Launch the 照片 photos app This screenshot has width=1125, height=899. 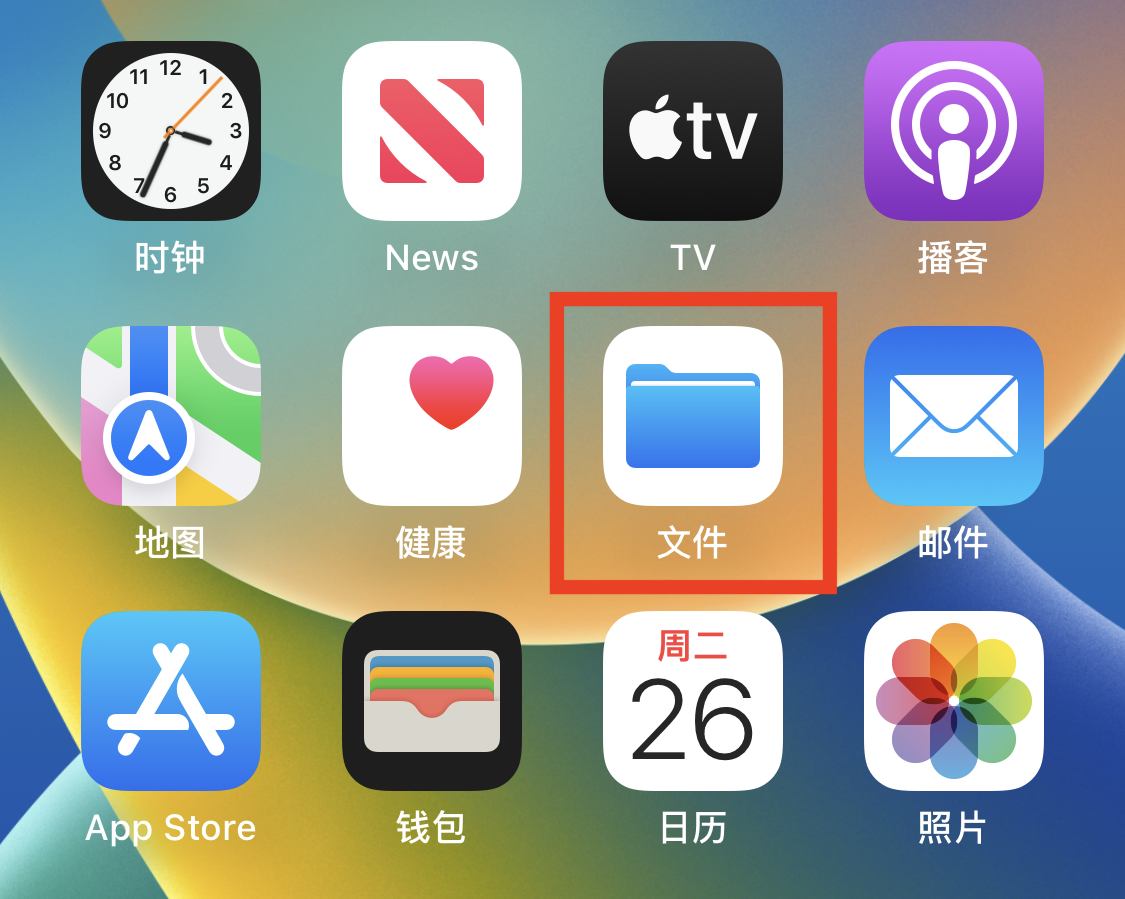click(x=954, y=701)
